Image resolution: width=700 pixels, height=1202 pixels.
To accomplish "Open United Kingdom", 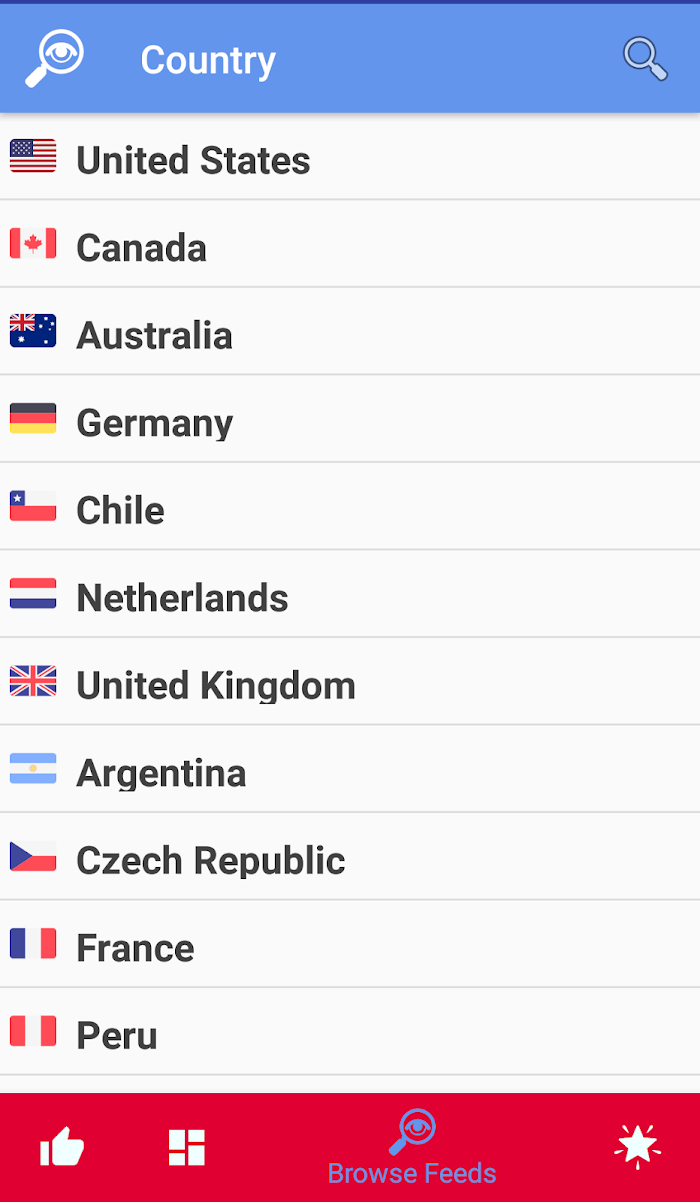I will (x=350, y=682).
